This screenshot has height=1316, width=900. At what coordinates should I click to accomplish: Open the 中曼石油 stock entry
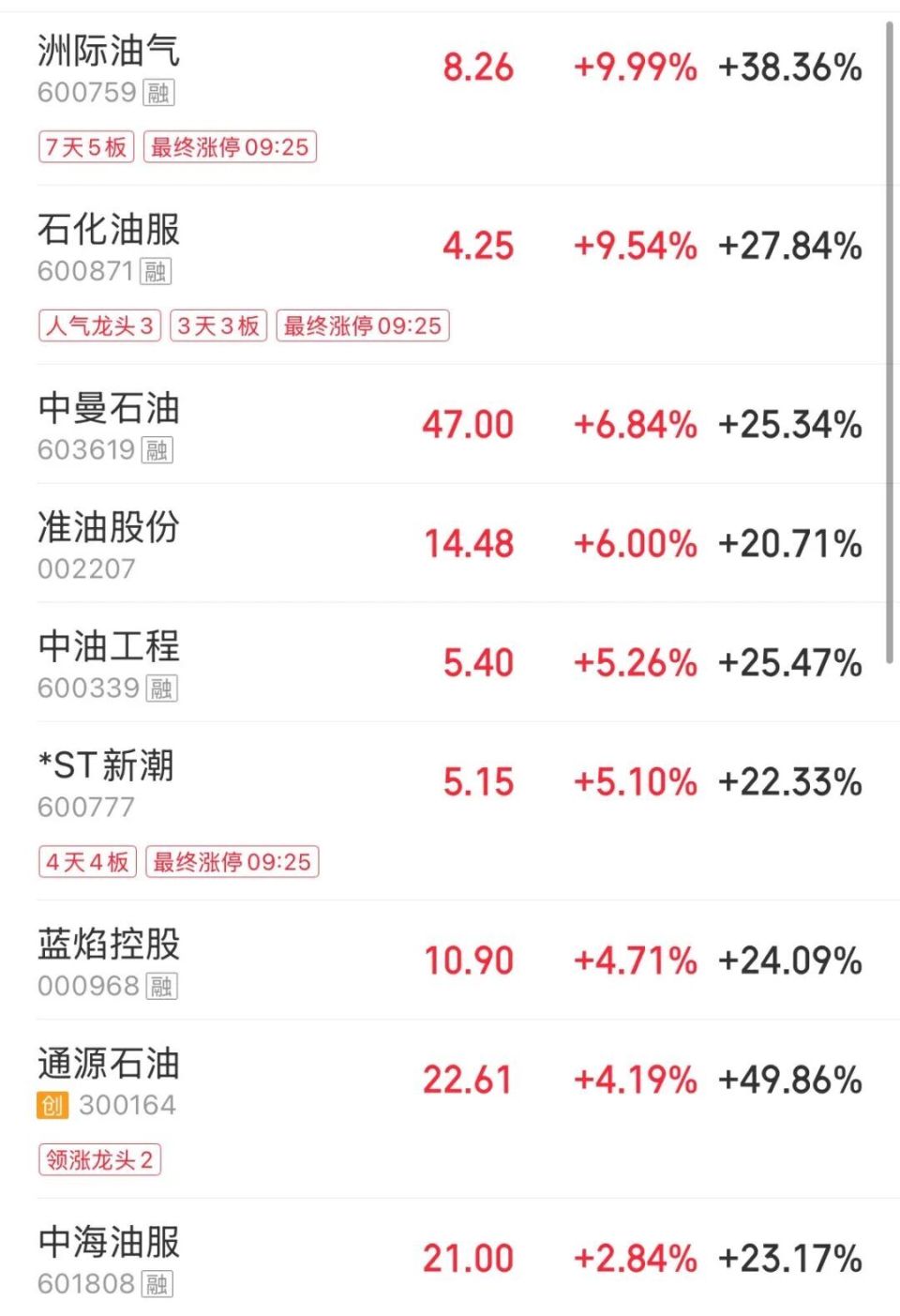[109, 409]
